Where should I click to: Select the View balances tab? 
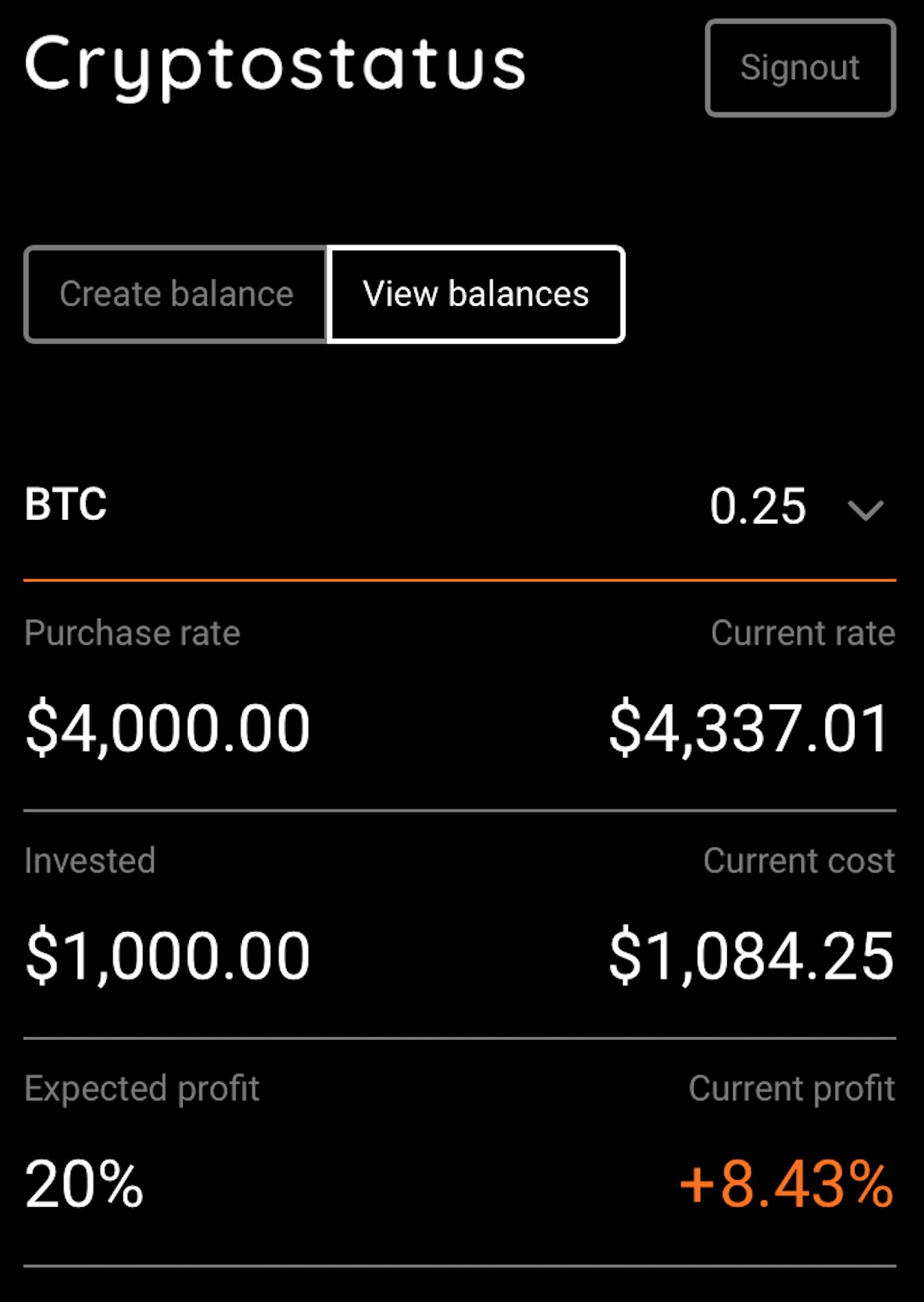tap(476, 294)
